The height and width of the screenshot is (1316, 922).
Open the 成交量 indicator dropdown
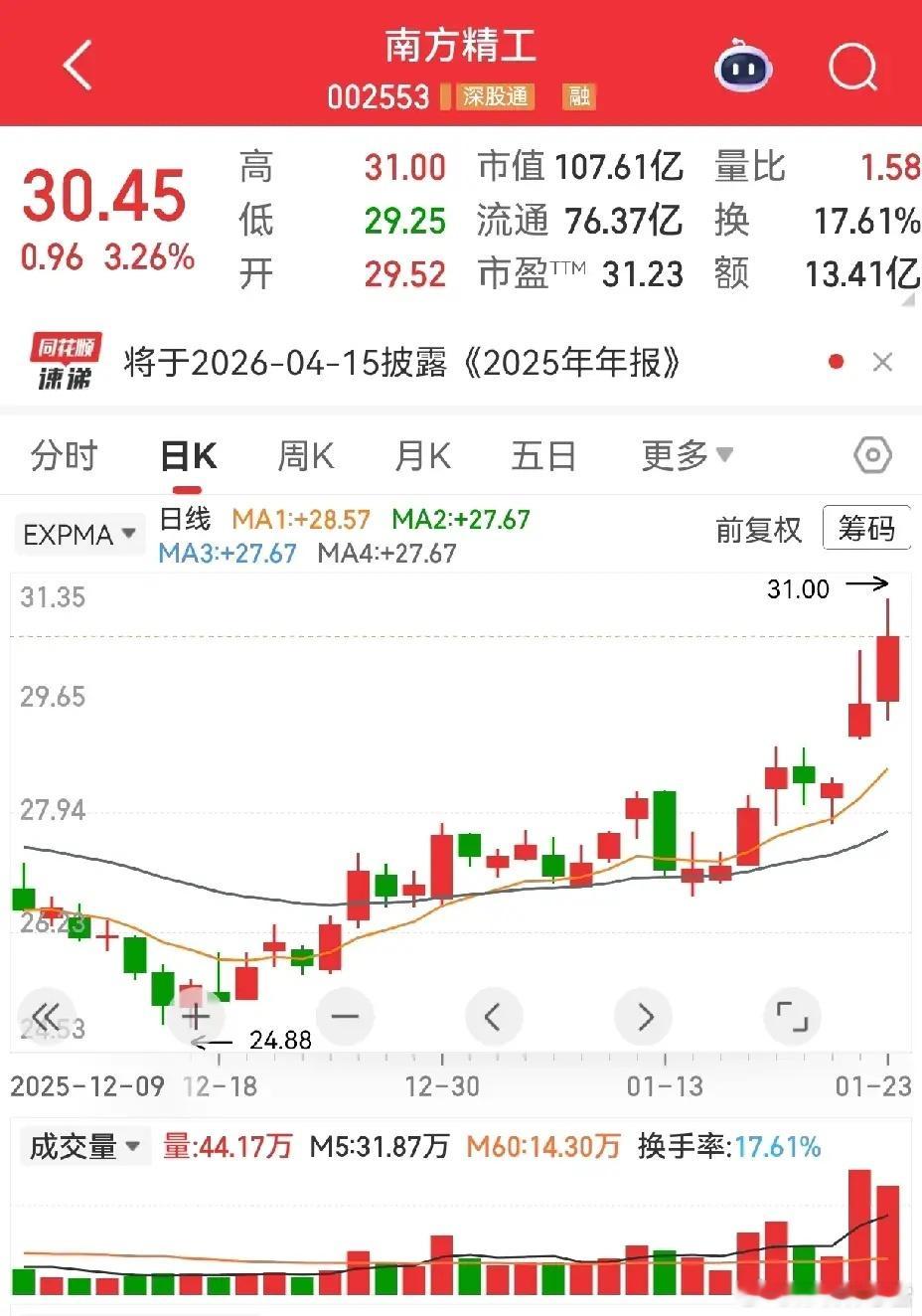coord(84,1146)
